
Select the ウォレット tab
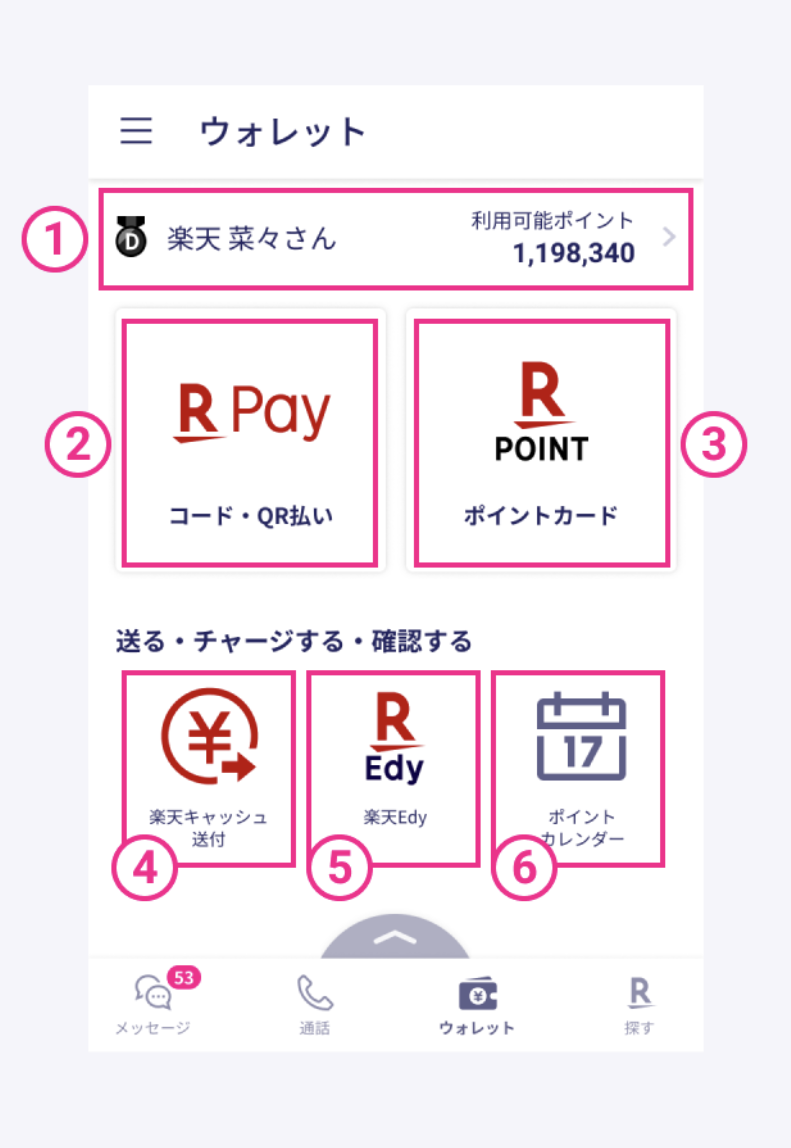click(x=476, y=1003)
